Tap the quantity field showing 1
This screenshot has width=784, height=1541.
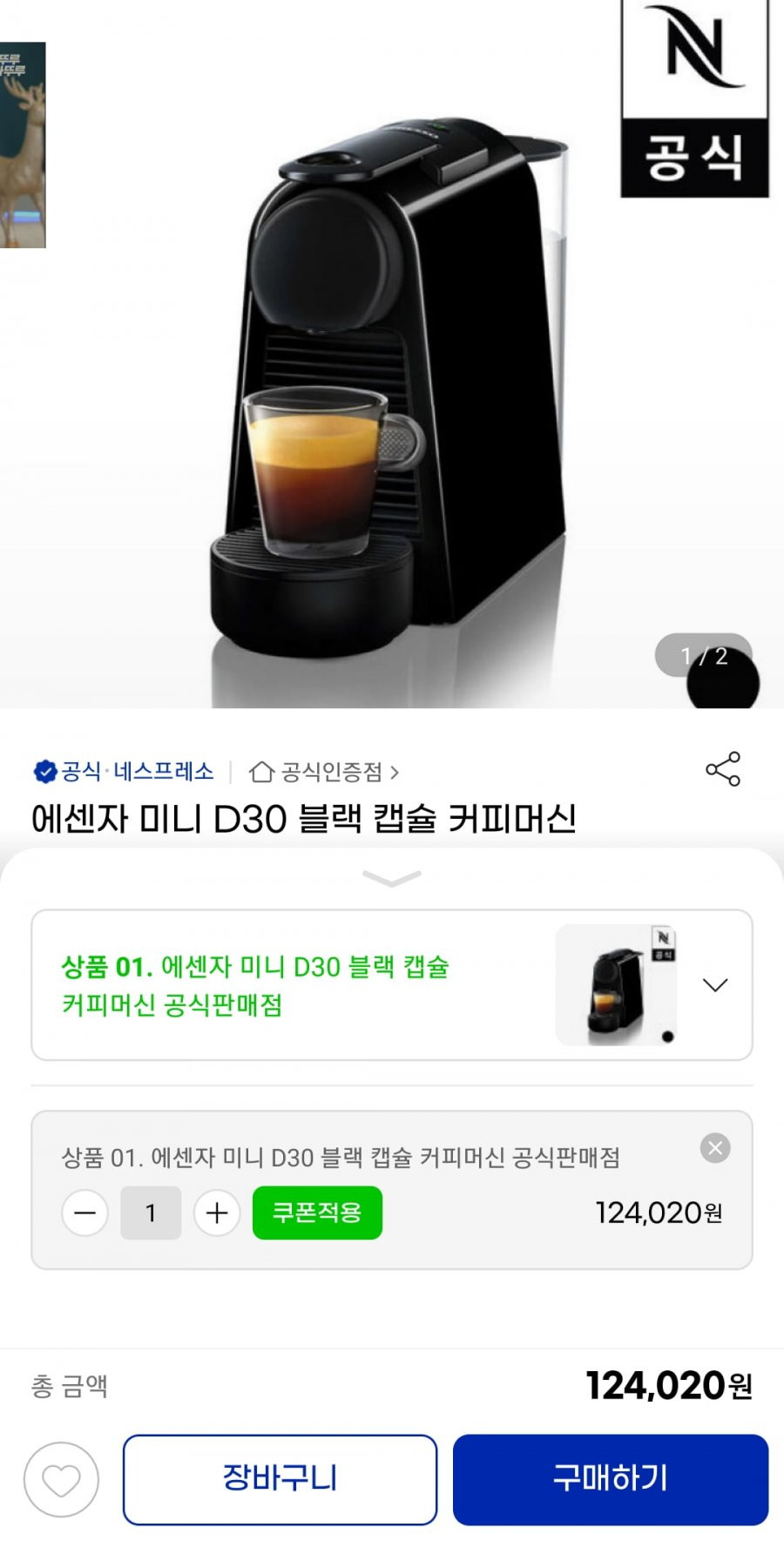tap(151, 1213)
